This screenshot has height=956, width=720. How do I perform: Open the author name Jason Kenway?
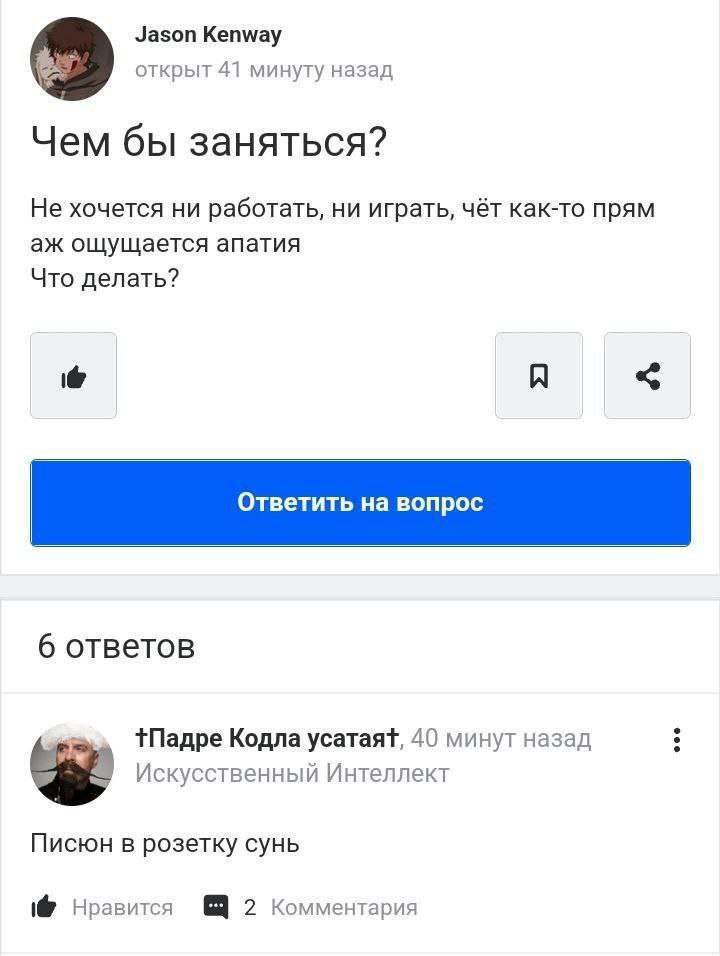click(208, 35)
